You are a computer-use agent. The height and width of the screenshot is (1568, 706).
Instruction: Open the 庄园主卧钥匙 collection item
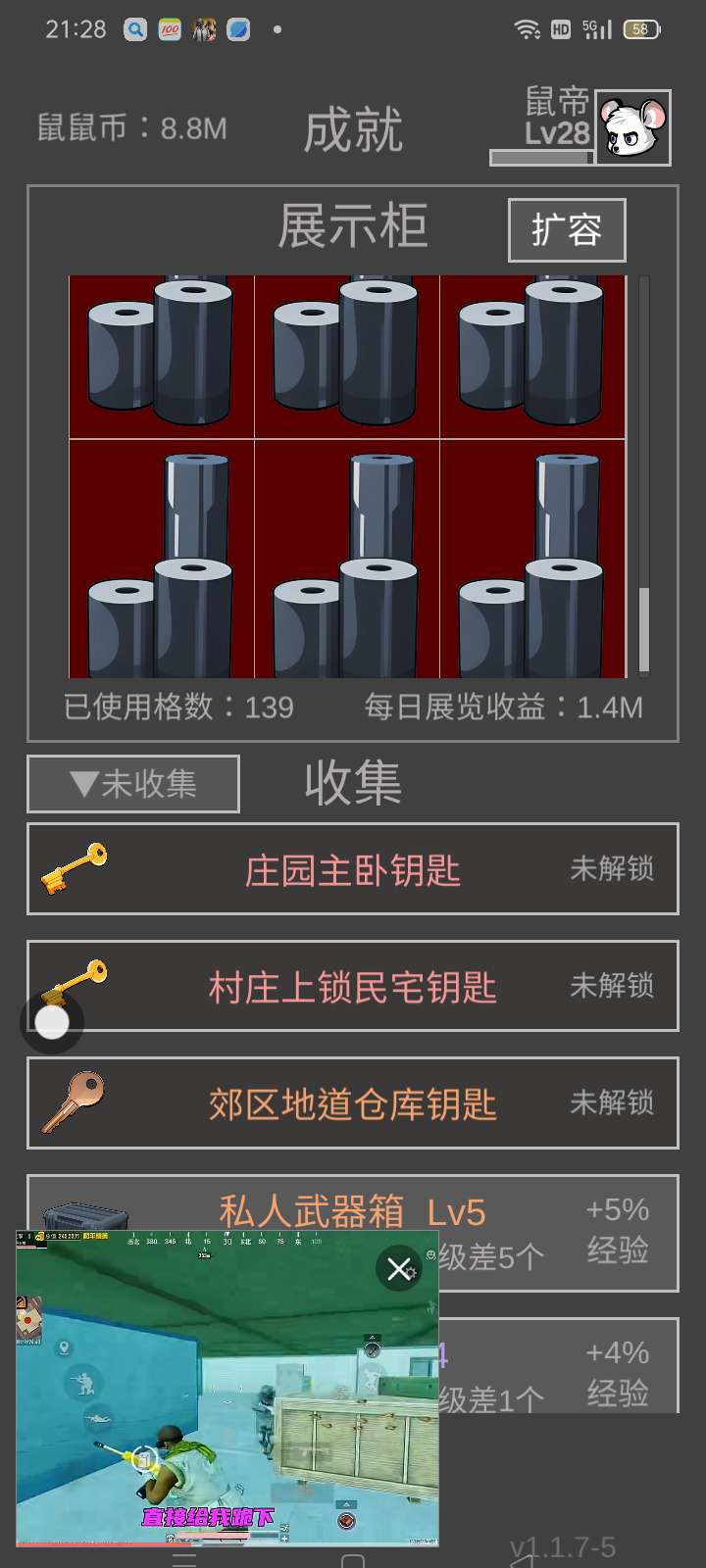coord(353,869)
